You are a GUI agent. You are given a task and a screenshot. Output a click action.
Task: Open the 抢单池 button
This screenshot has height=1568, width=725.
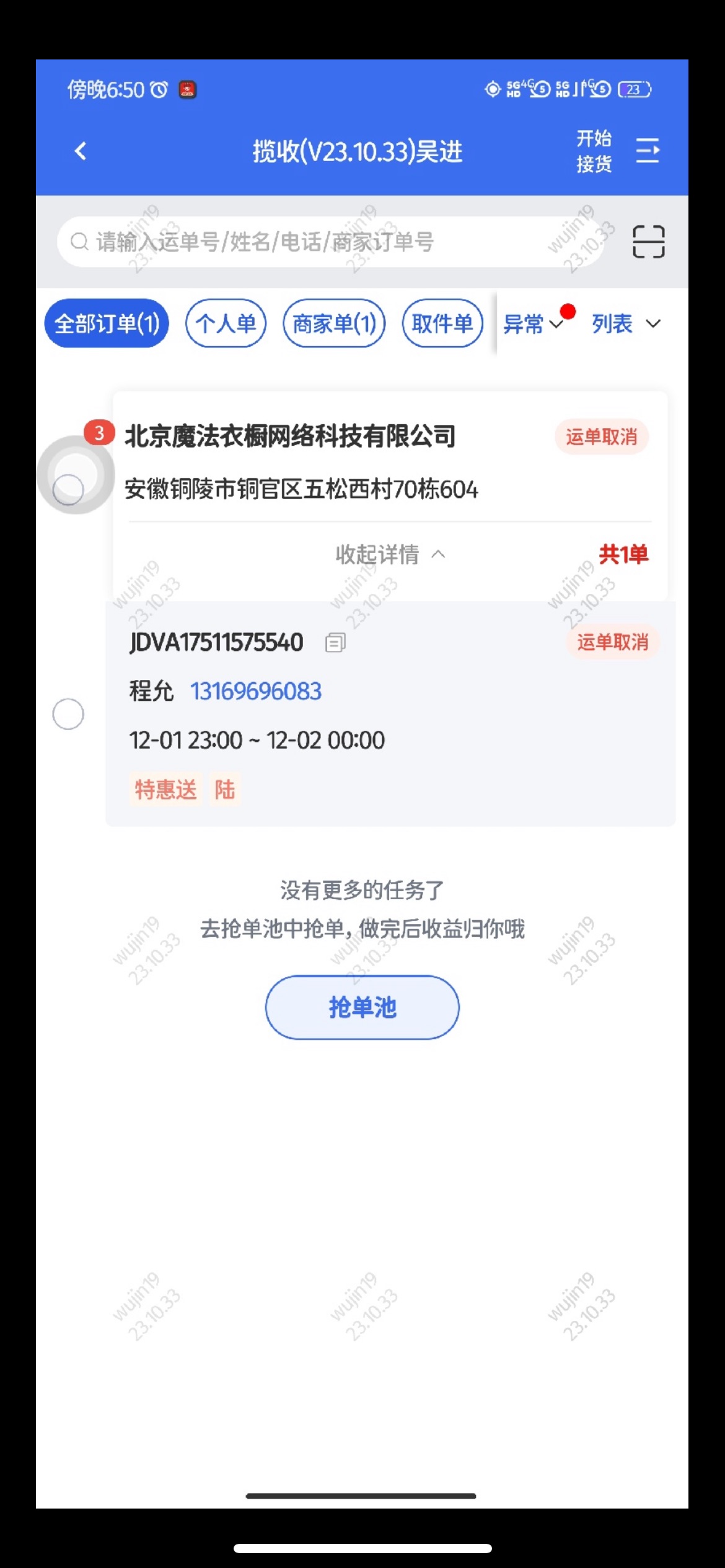[362, 1007]
